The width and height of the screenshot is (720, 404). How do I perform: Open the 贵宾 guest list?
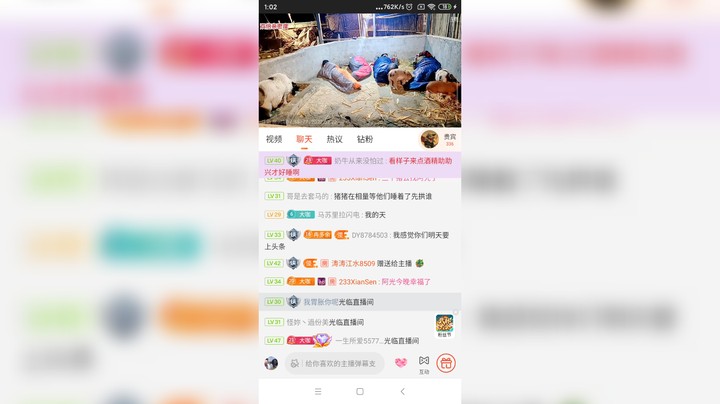438,139
